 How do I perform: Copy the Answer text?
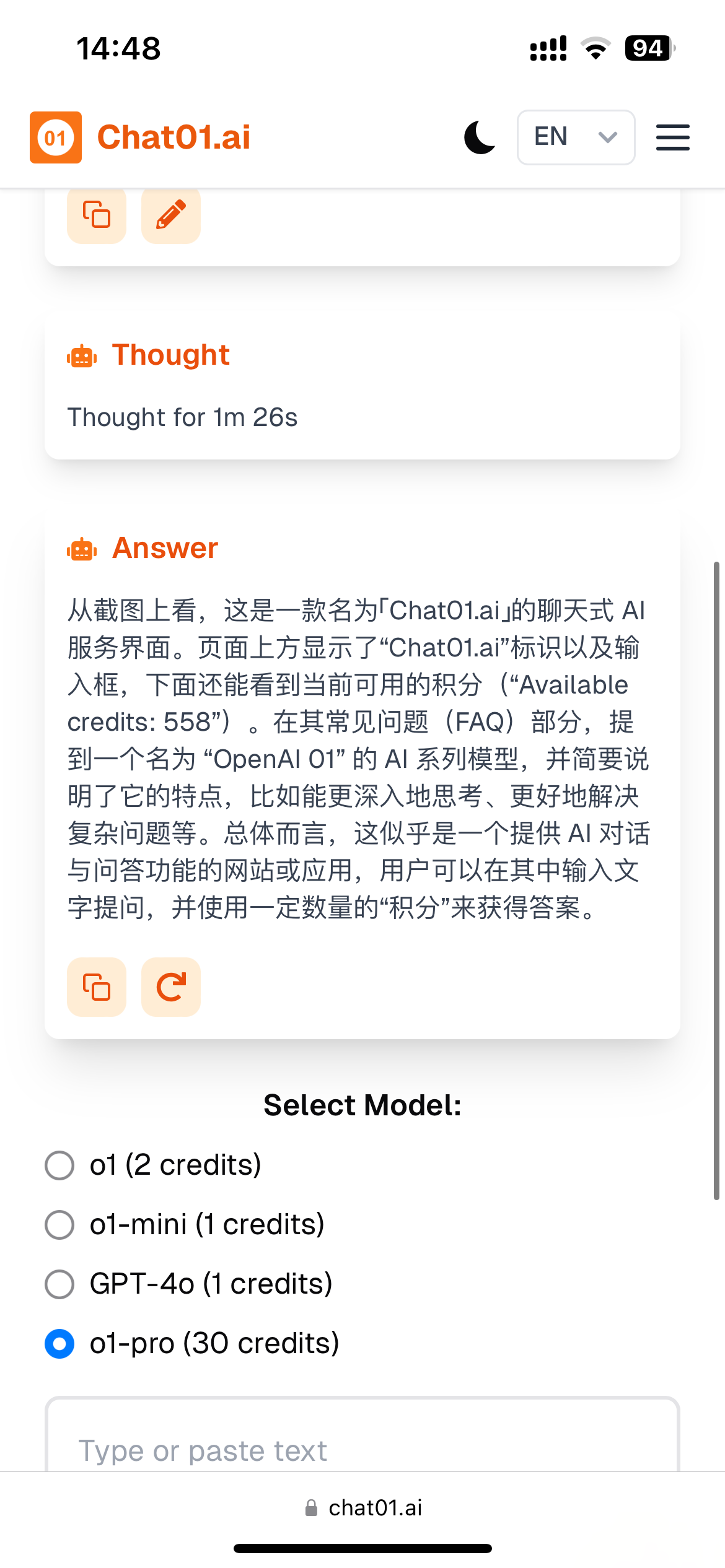click(x=97, y=987)
